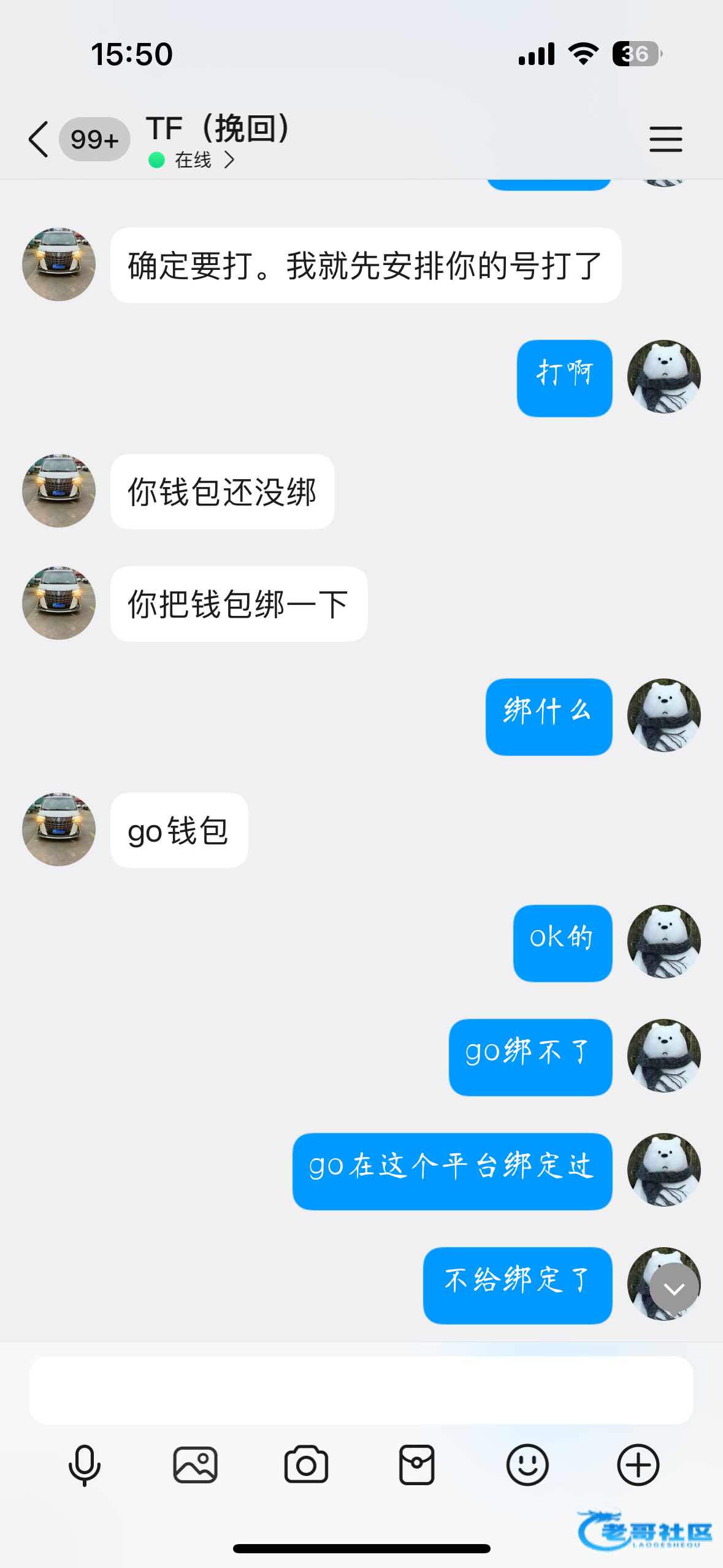Viewport: 723px width, 1568px height.
Task: Open the contact's avatar beside "go钱包"
Action: click(59, 829)
